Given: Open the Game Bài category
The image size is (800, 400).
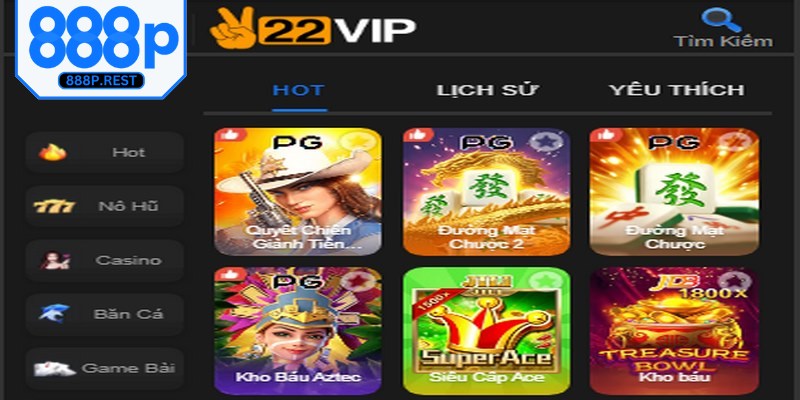Looking at the screenshot, I should (104, 368).
